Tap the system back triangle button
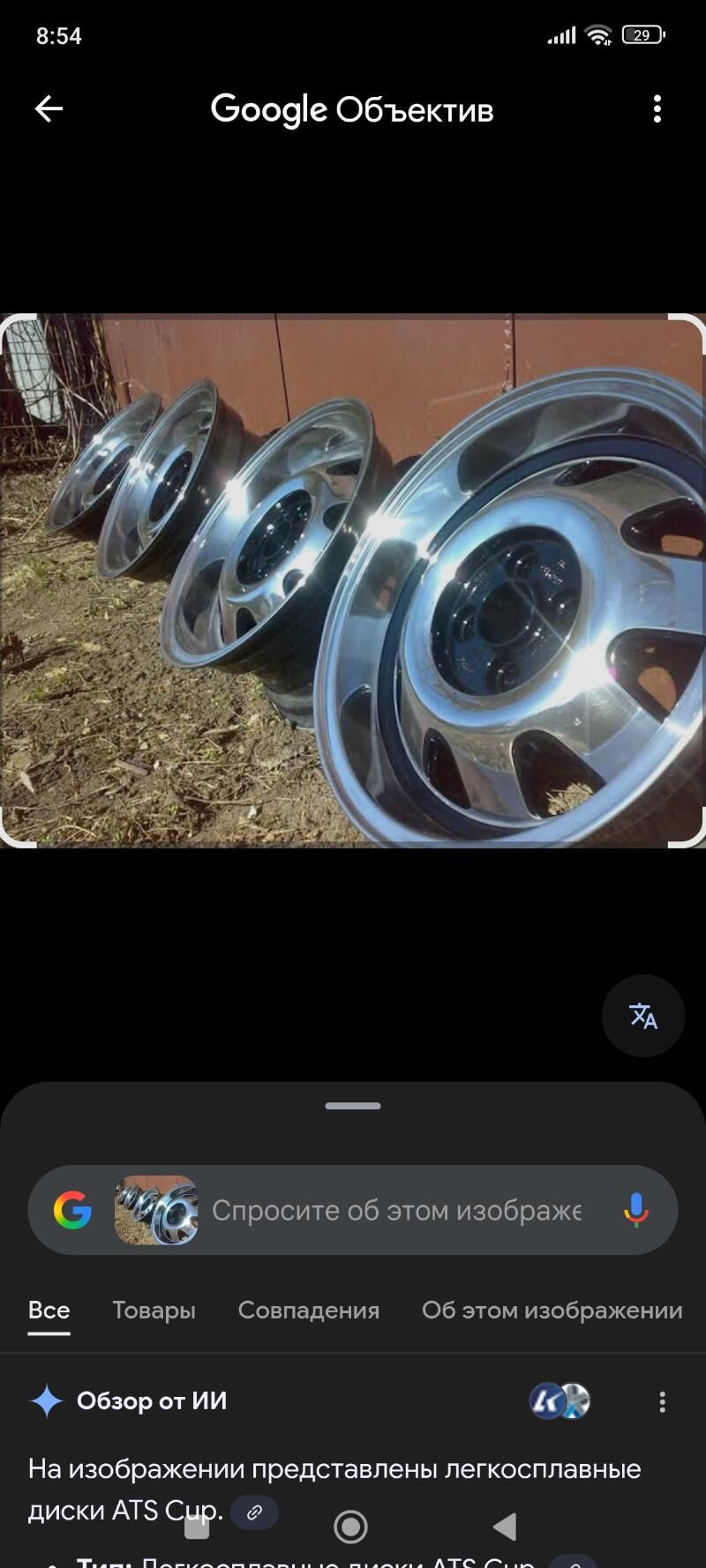706x1568 pixels. (504, 1527)
